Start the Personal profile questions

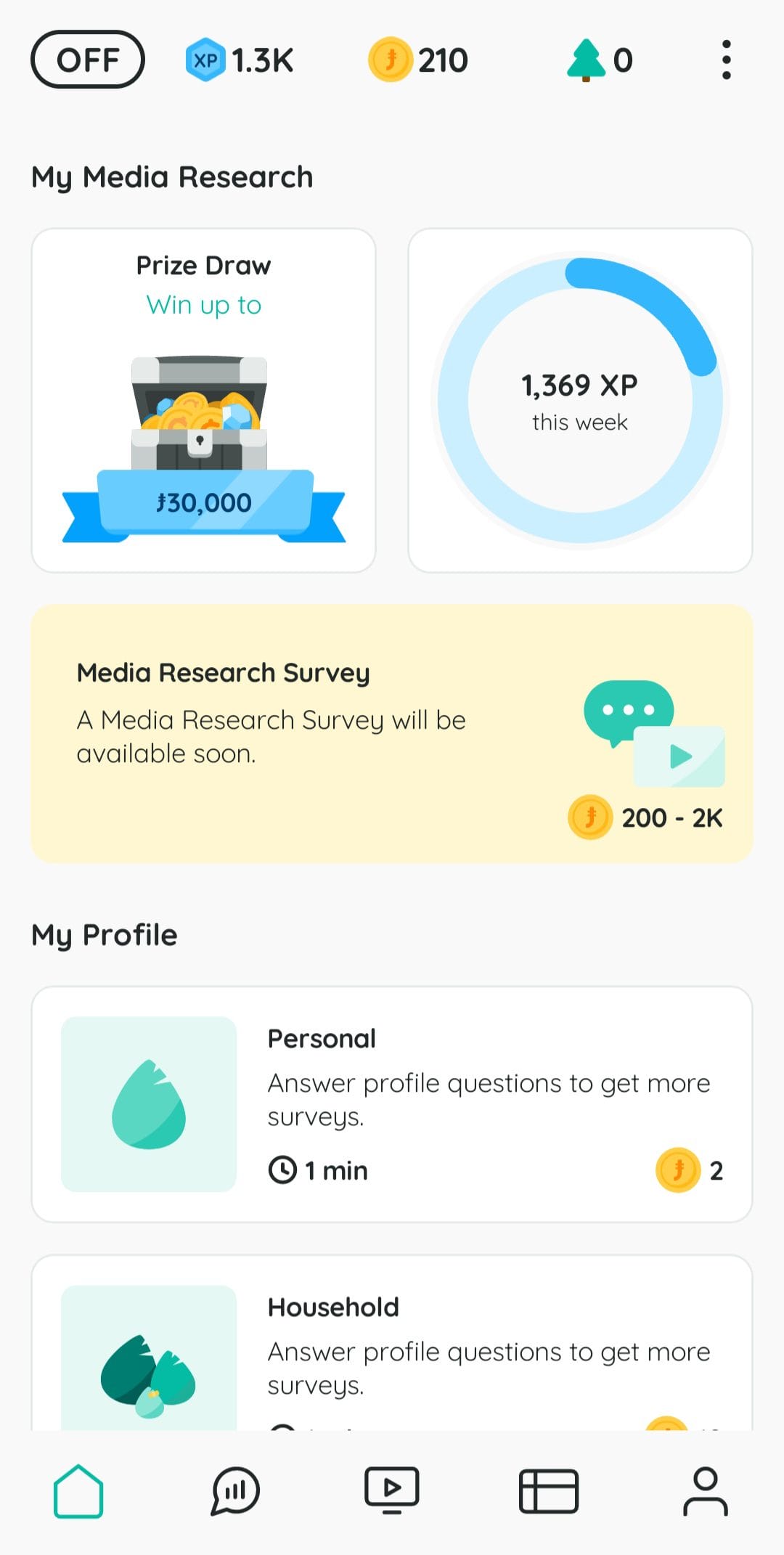coord(392,1103)
